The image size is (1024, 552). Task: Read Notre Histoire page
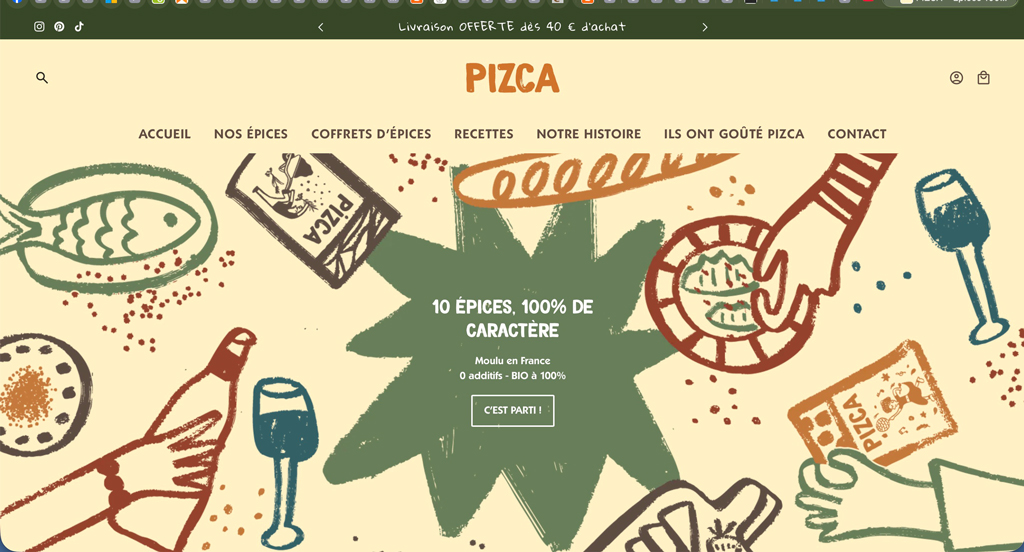tap(588, 134)
